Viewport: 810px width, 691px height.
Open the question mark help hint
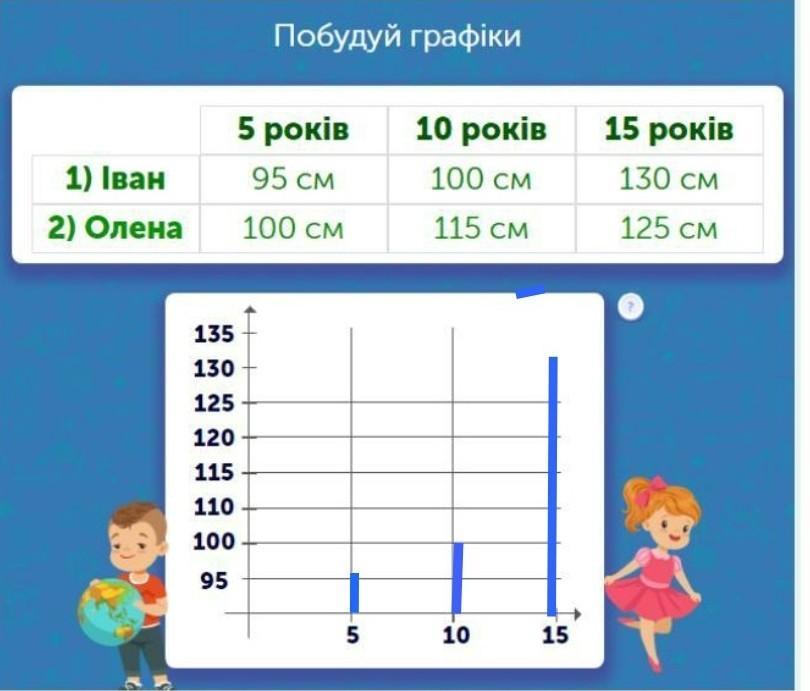tap(630, 308)
